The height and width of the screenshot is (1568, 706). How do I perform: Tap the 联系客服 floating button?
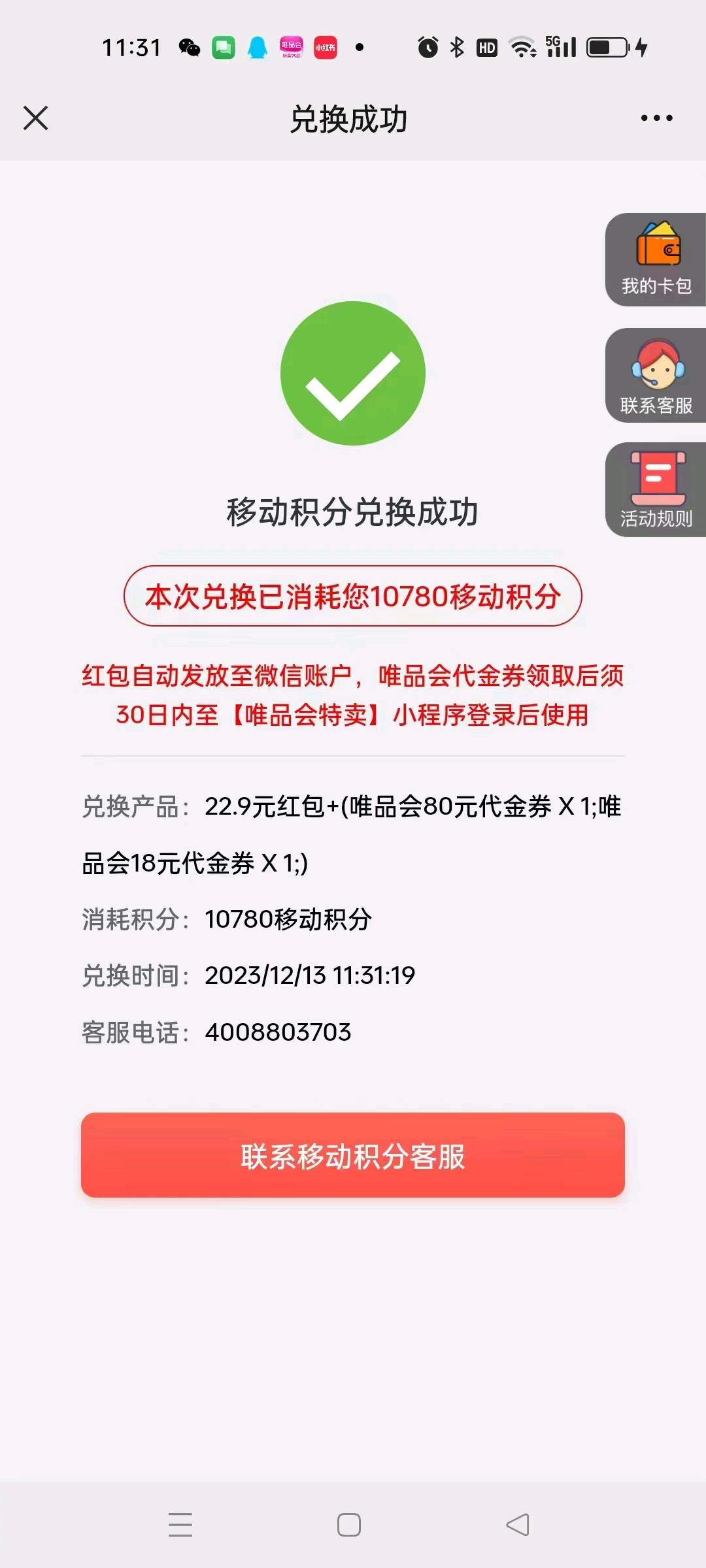[x=656, y=376]
